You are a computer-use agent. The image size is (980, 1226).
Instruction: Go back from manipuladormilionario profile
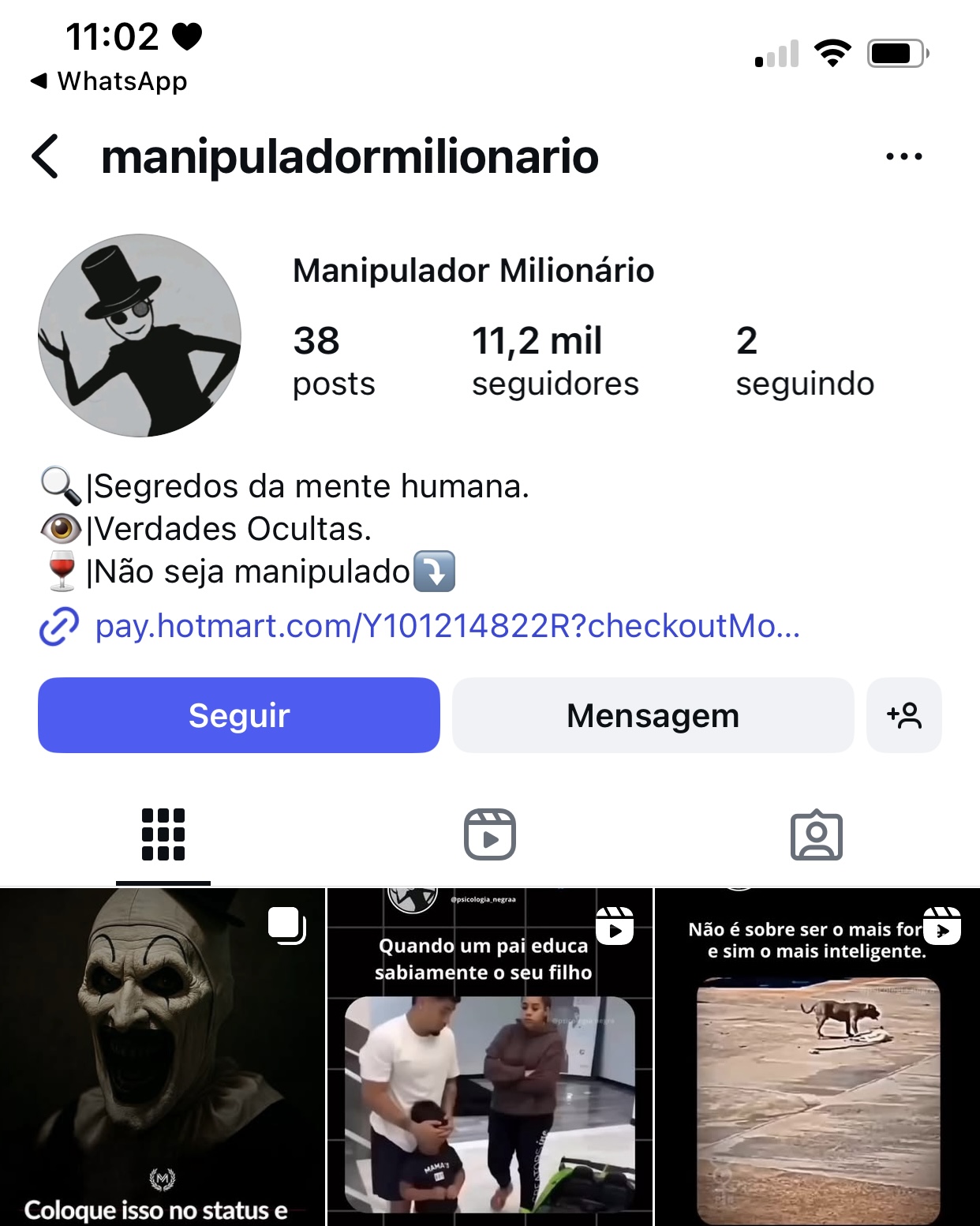[x=46, y=156]
